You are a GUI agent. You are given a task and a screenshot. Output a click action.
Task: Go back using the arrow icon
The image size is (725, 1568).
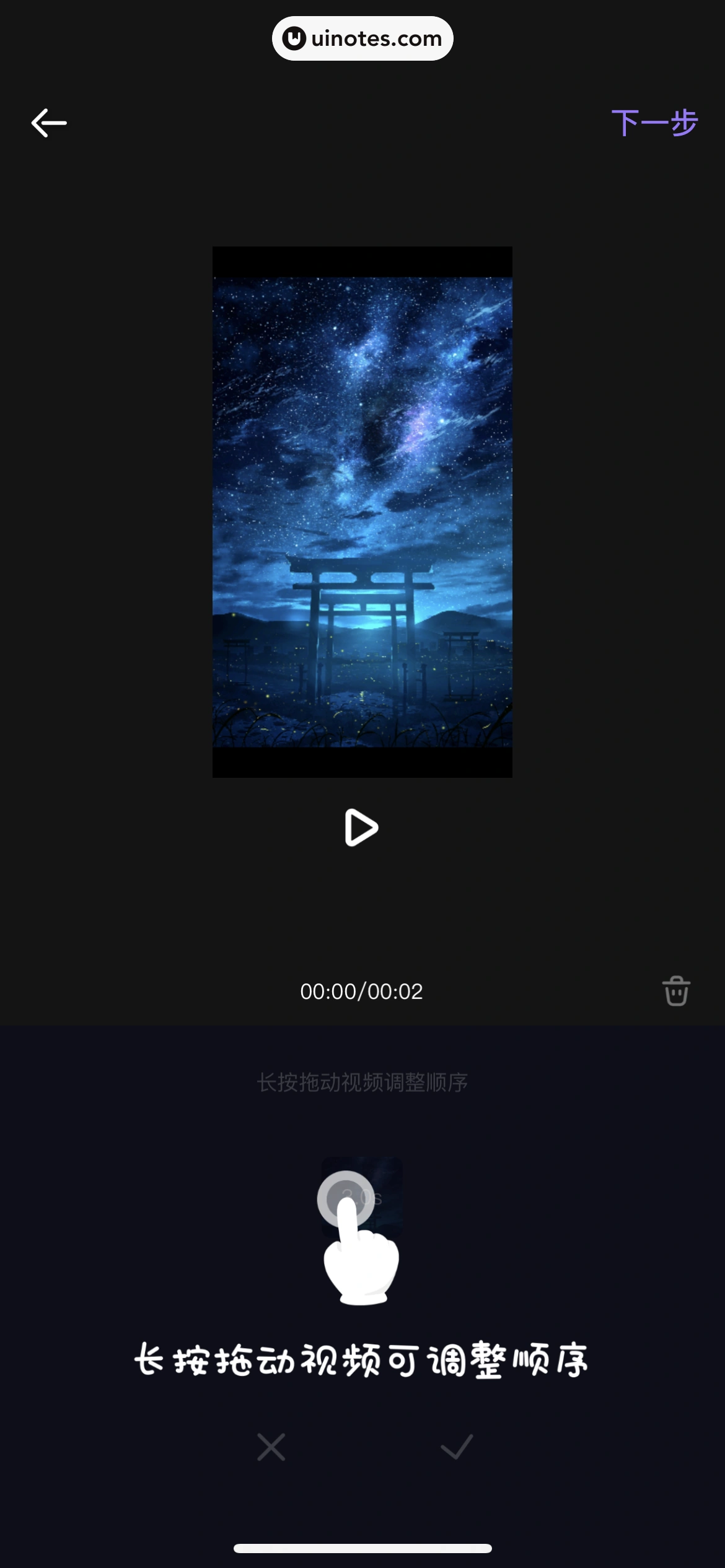click(x=49, y=123)
